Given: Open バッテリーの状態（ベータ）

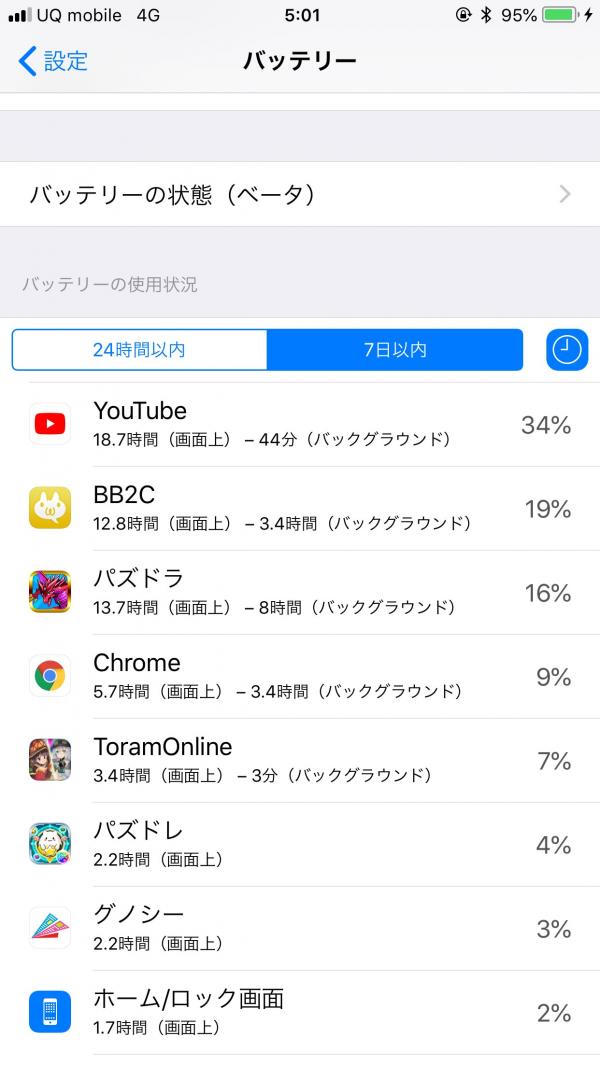Looking at the screenshot, I should coord(300,194).
